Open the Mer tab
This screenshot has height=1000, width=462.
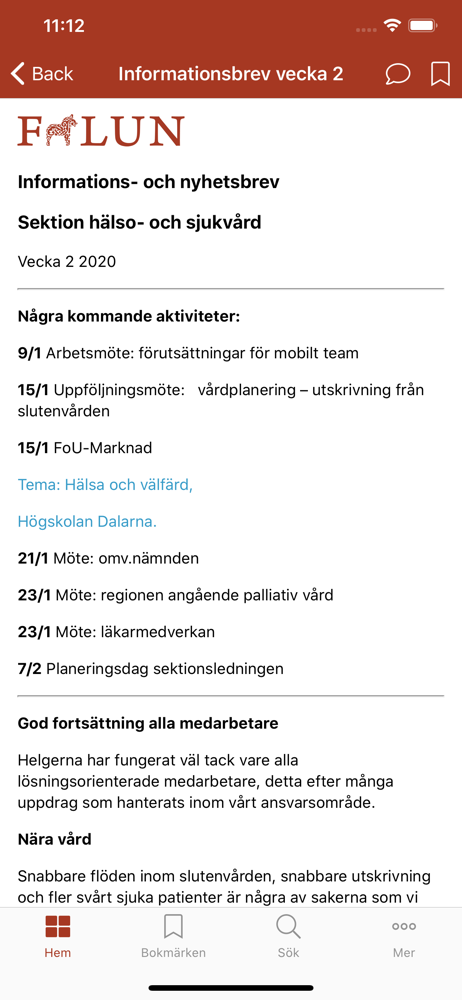click(404, 936)
